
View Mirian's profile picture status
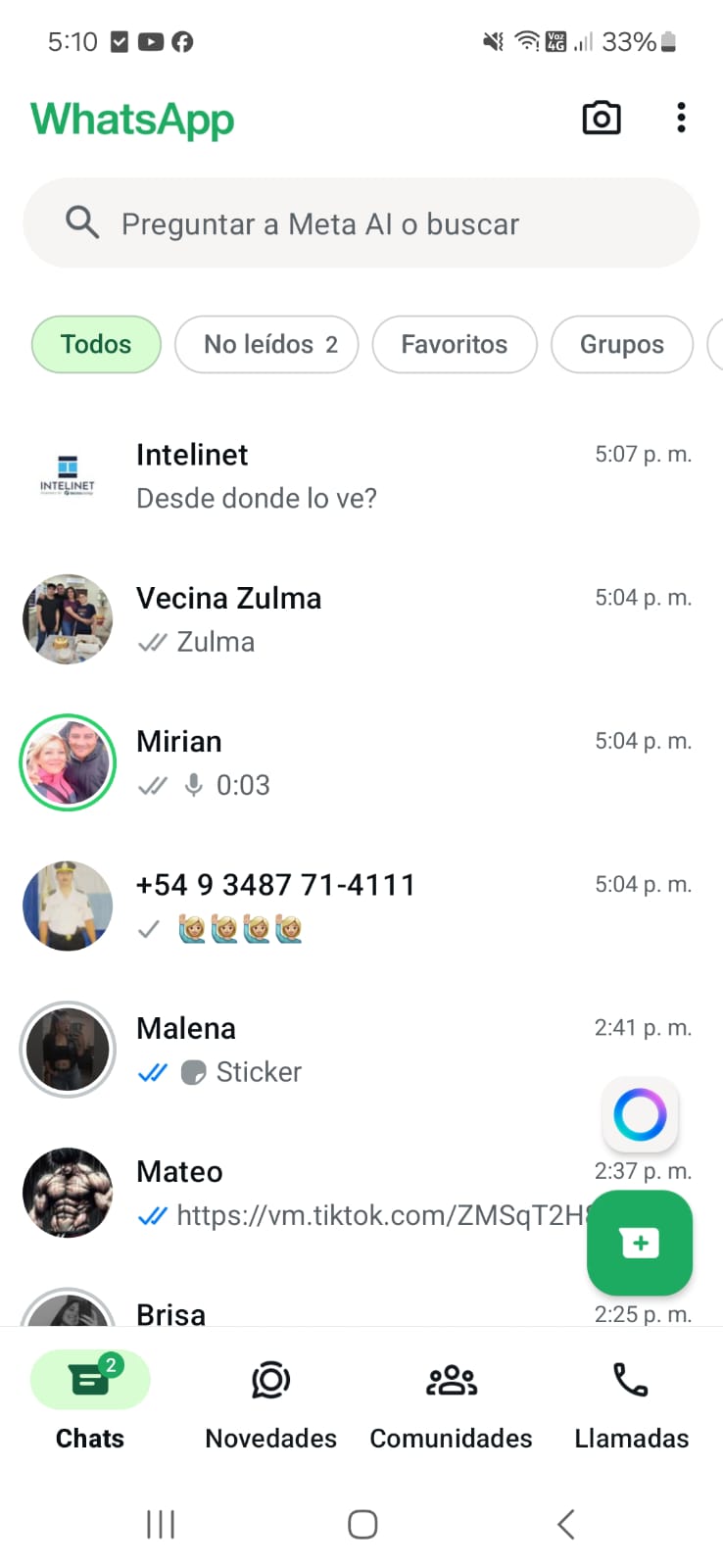tap(68, 762)
